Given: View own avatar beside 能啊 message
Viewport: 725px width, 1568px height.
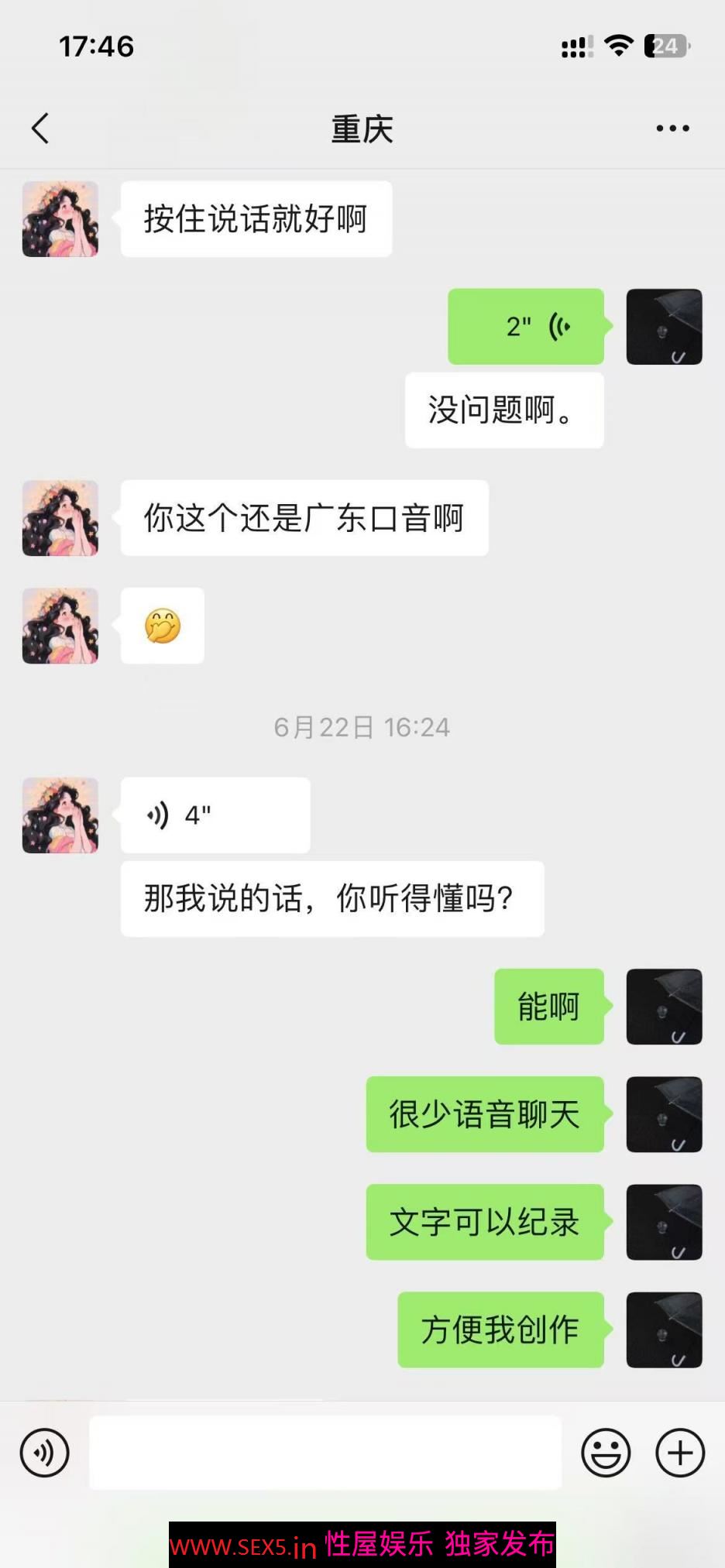Looking at the screenshot, I should pos(664,1007).
